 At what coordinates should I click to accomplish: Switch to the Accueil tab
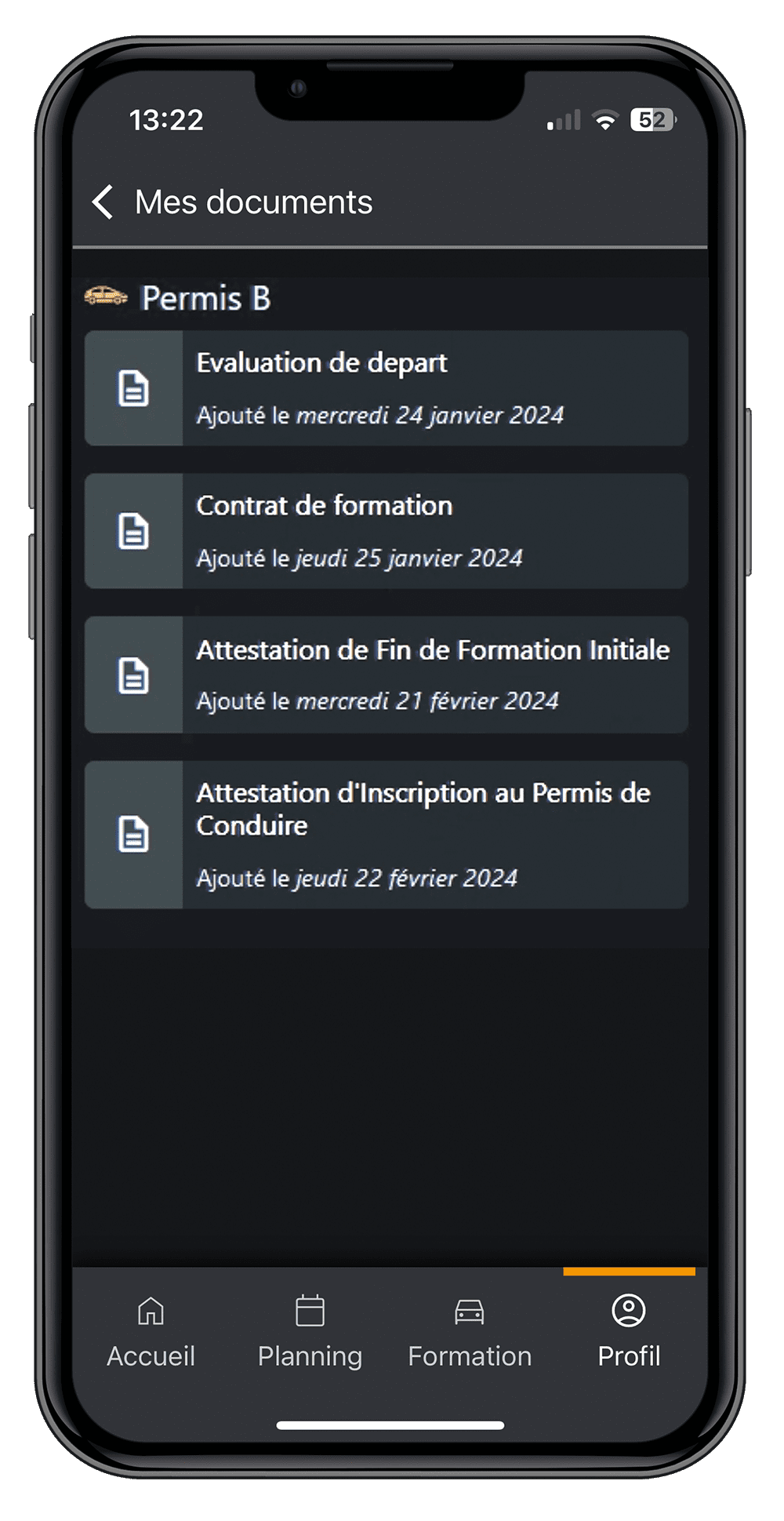(151, 1332)
